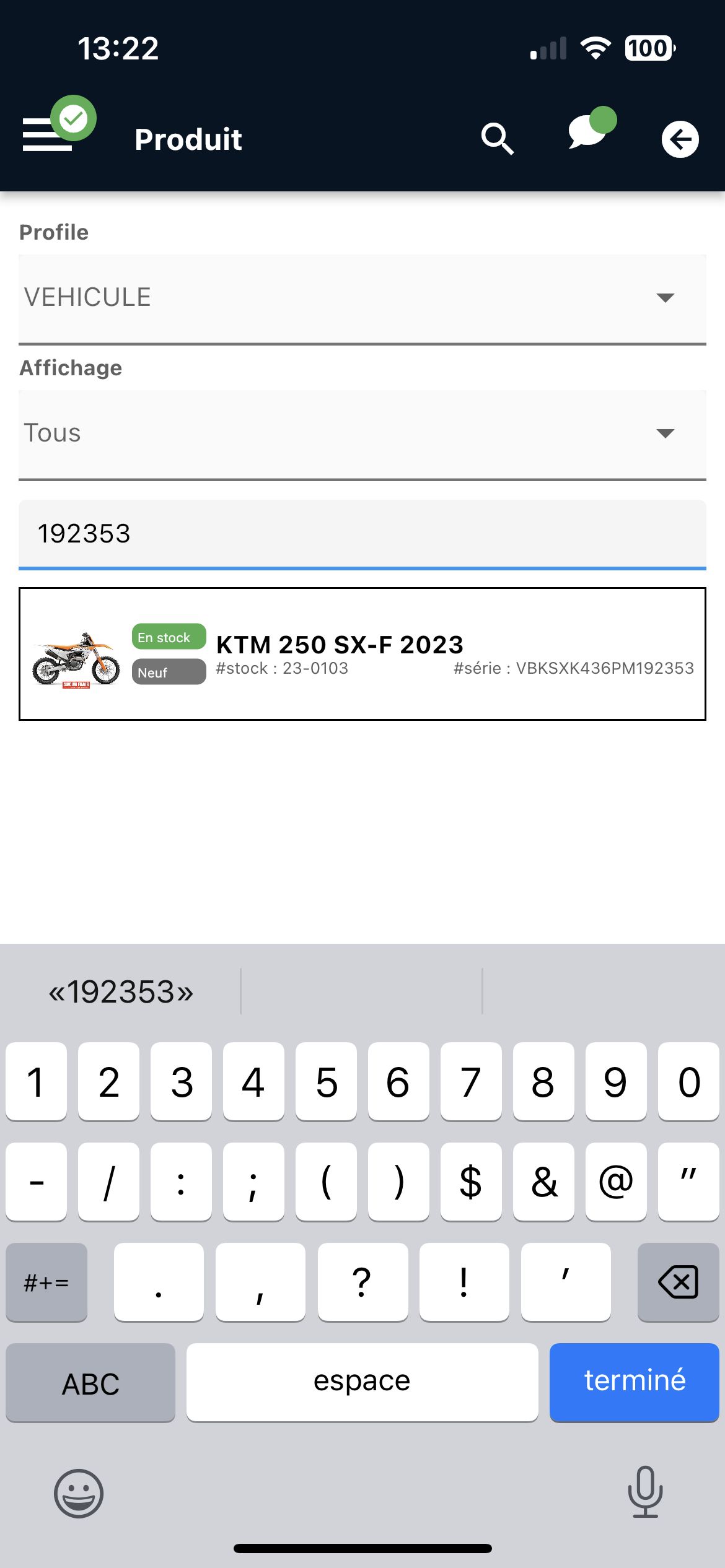725x1568 pixels.
Task: Open the chat messages icon
Action: [x=589, y=131]
